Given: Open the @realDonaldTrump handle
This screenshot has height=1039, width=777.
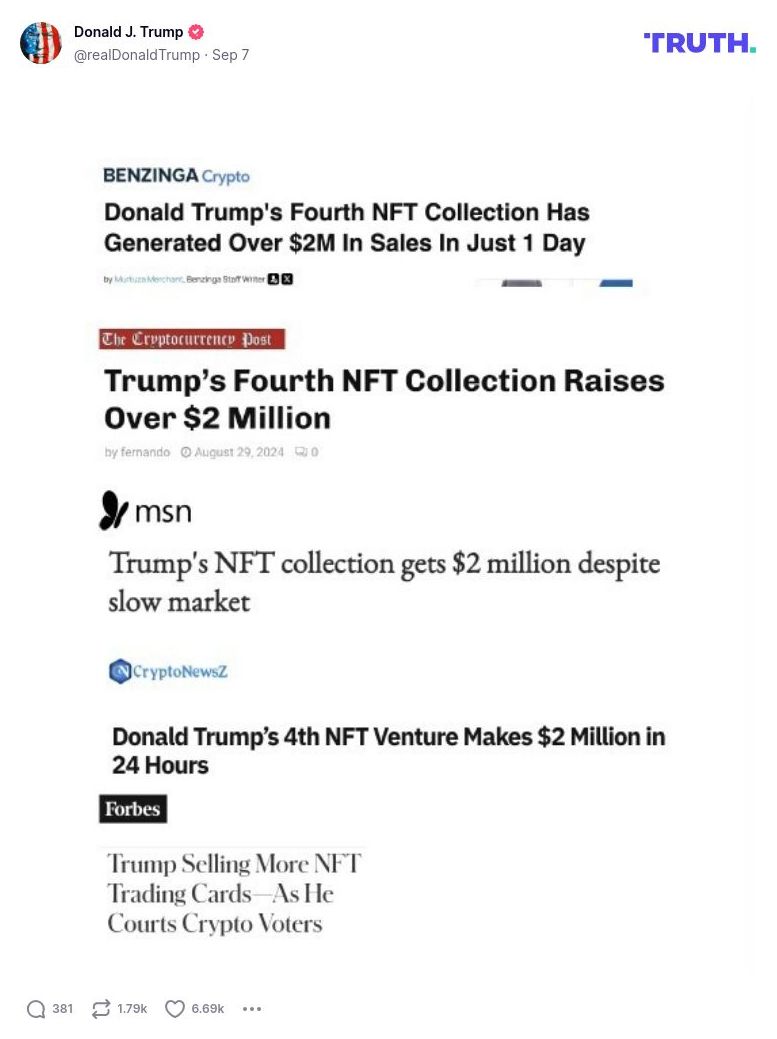Looking at the screenshot, I should tap(140, 55).
